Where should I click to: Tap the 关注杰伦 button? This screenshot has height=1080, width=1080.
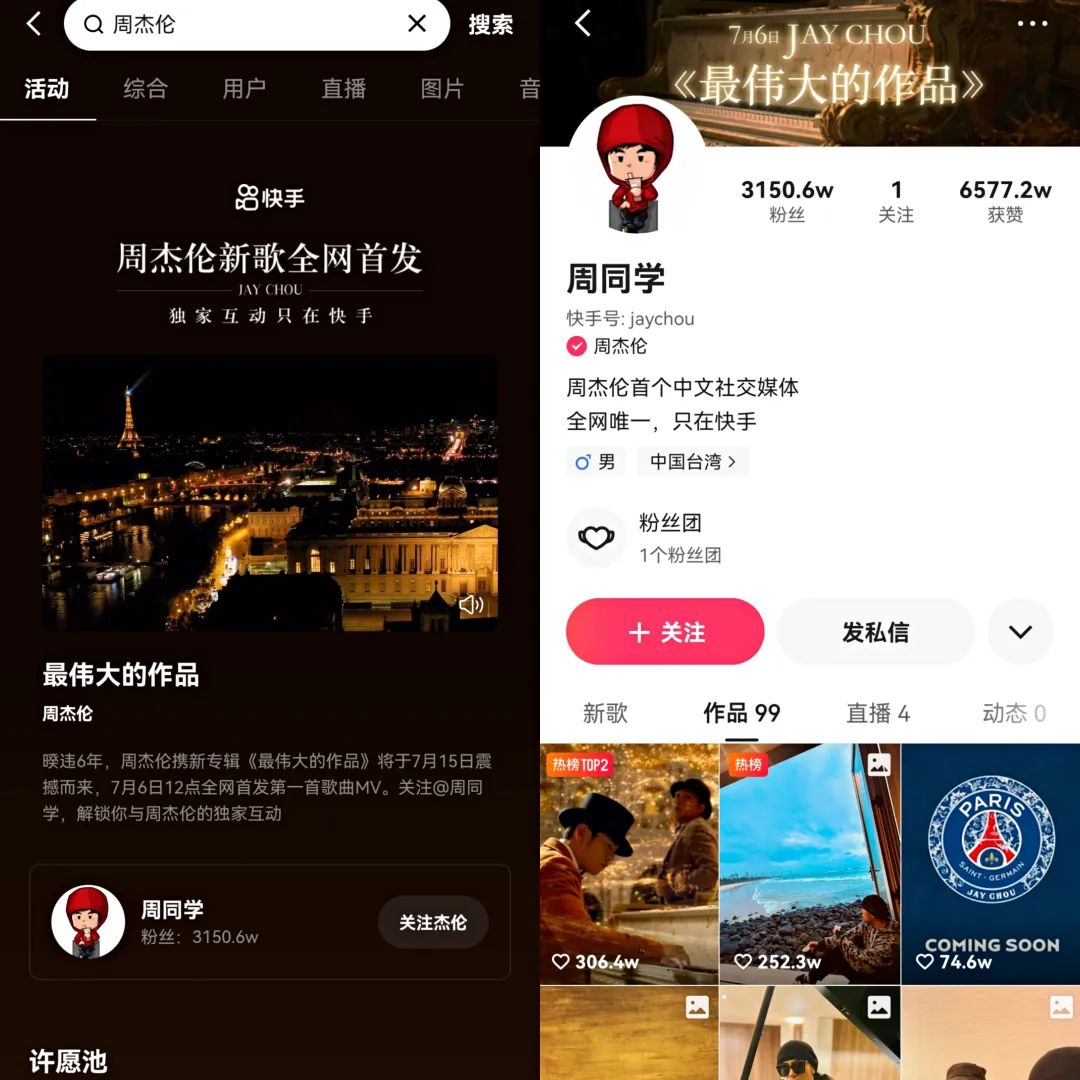coord(433,922)
